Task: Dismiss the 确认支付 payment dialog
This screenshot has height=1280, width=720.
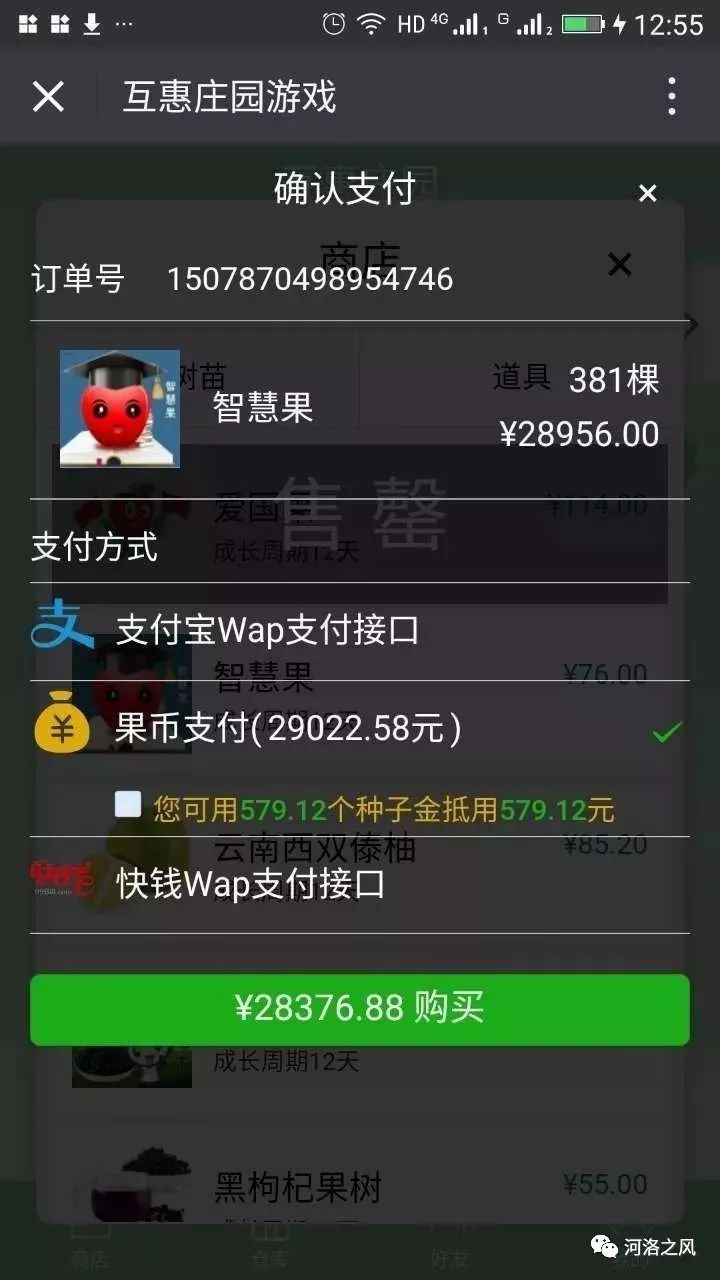Action: point(648,193)
